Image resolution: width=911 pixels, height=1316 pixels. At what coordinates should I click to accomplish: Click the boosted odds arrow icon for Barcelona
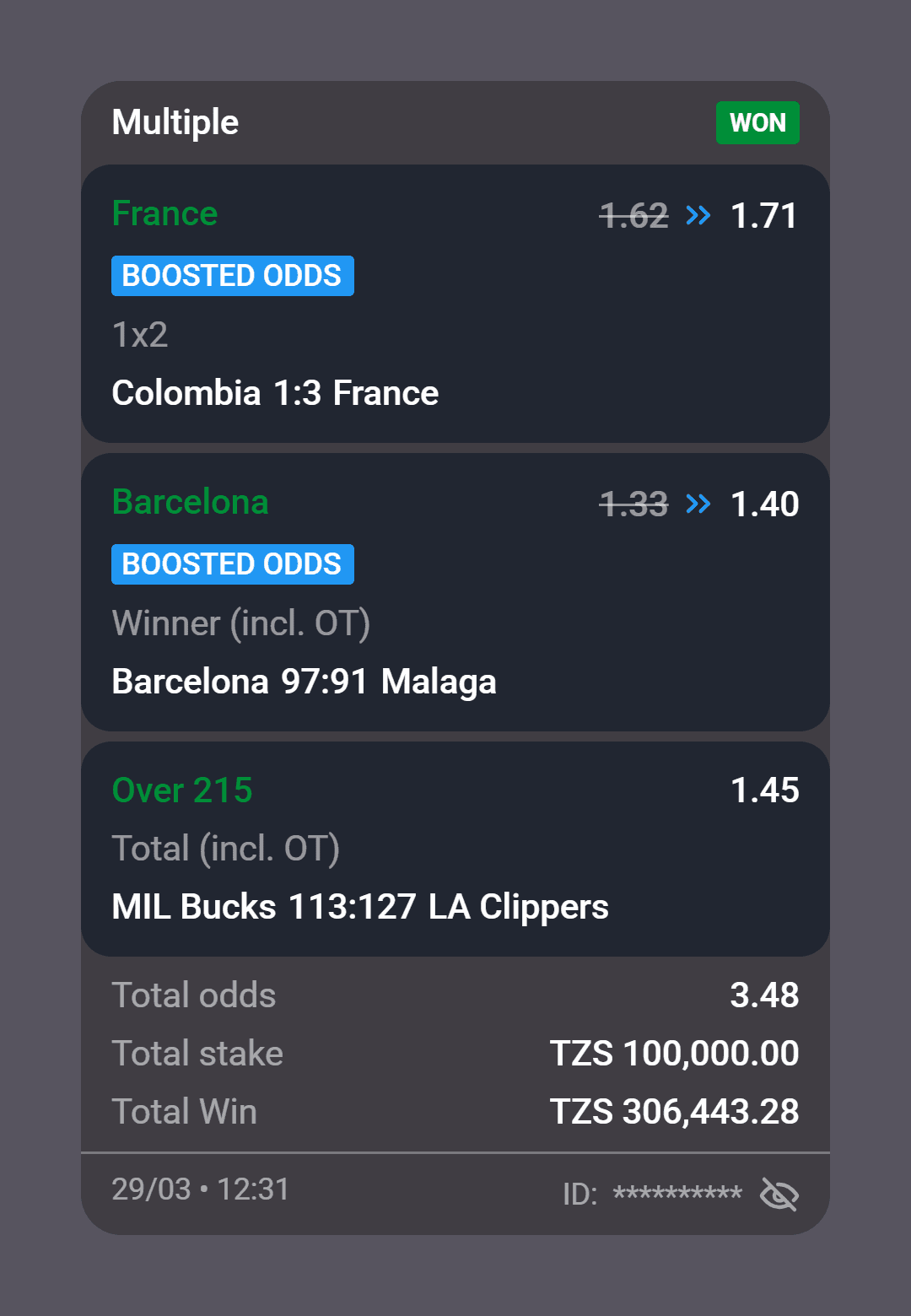[698, 504]
